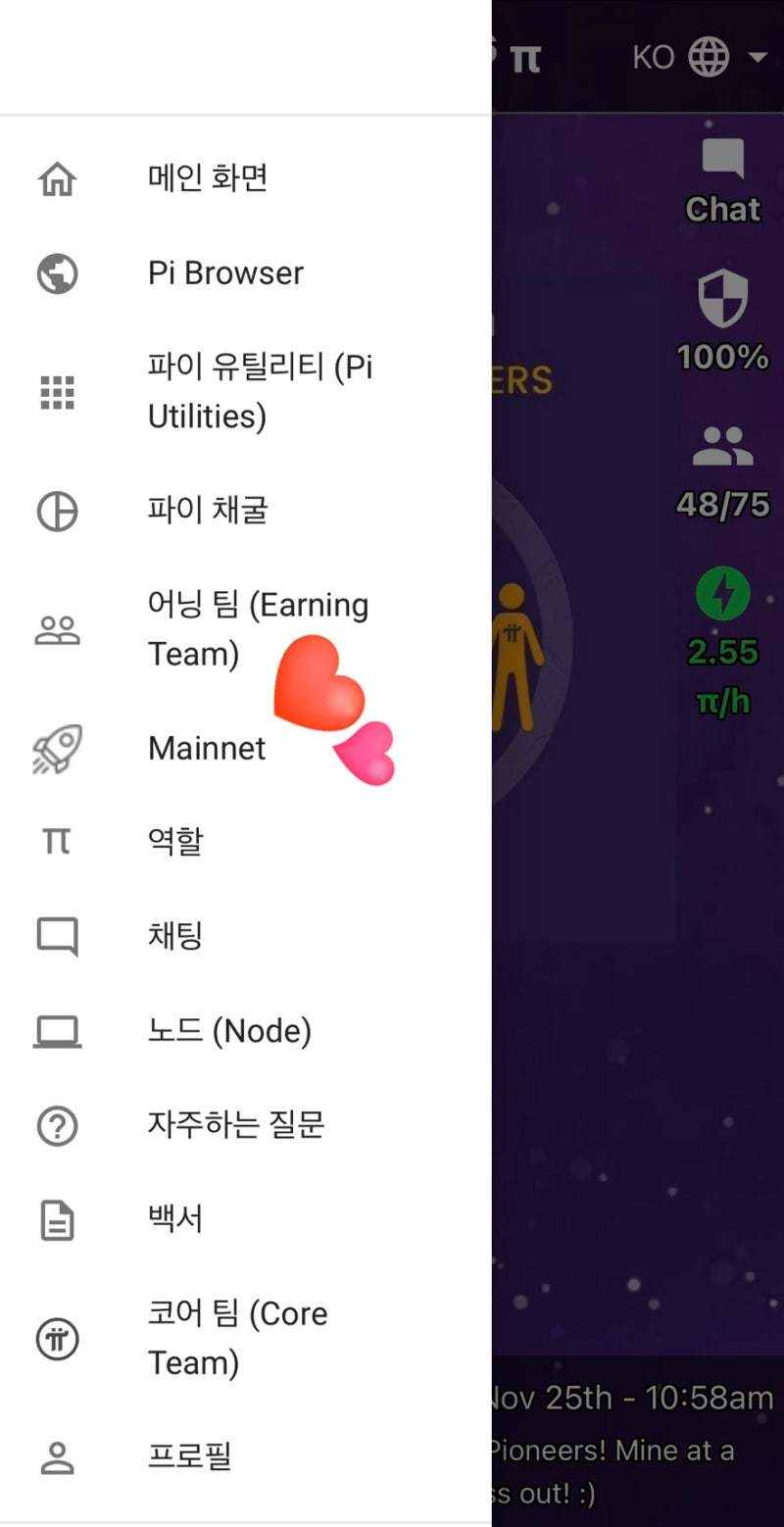Select the Pi Browser globe icon

click(57, 273)
